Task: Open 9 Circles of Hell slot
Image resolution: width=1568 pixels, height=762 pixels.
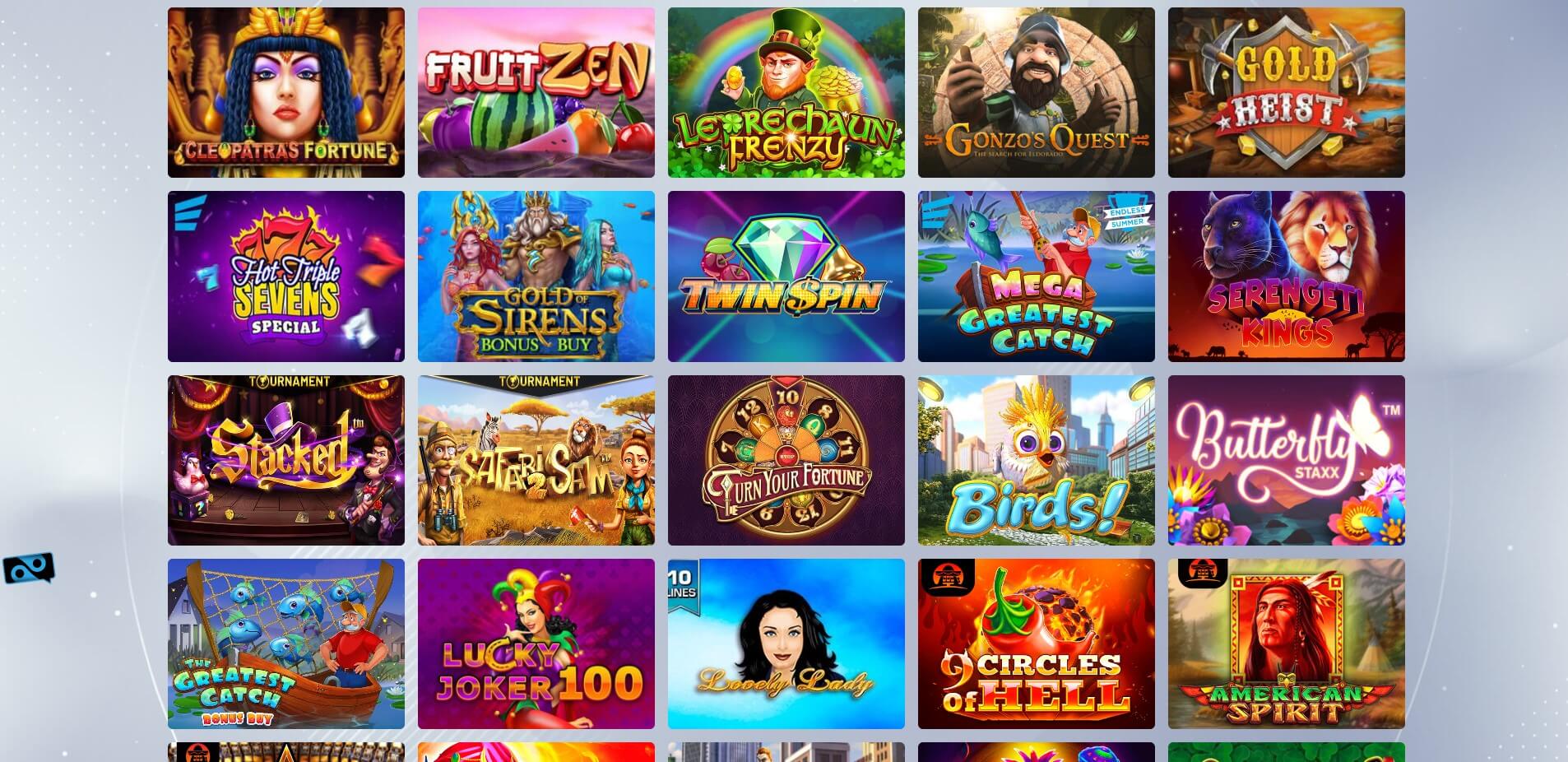Action: click(1036, 644)
